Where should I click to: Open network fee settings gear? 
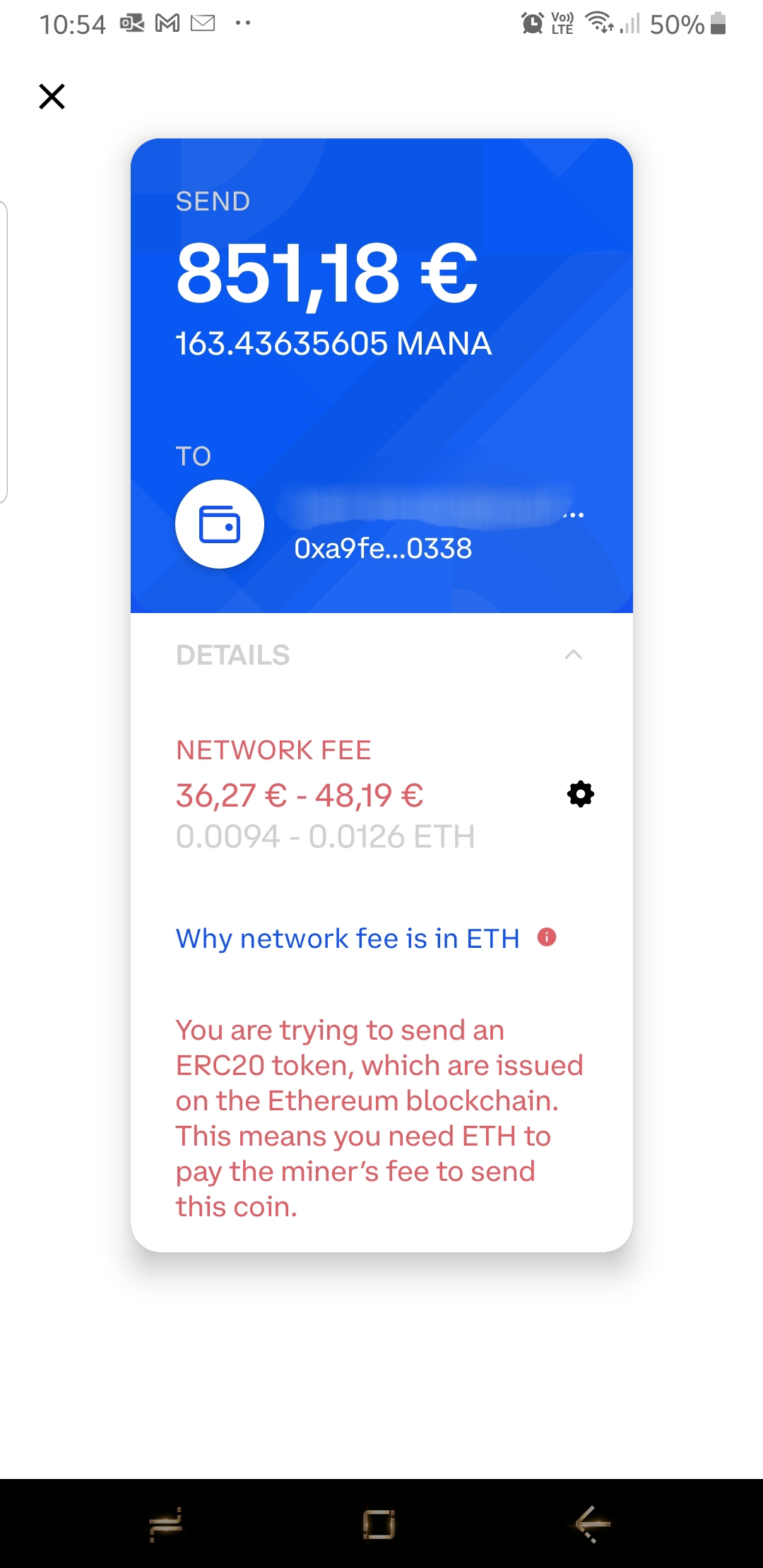click(x=580, y=795)
